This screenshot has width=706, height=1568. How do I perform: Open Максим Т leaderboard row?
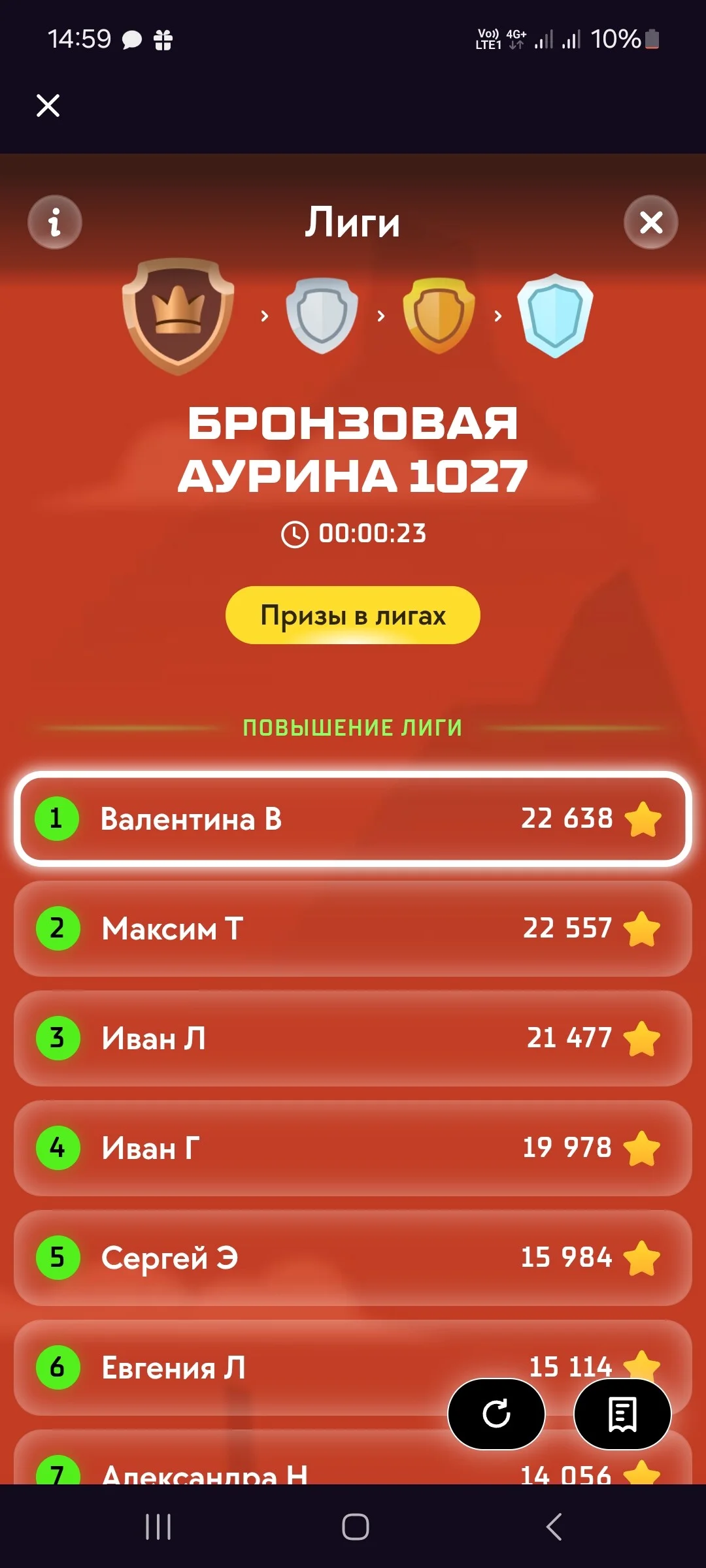point(353,928)
